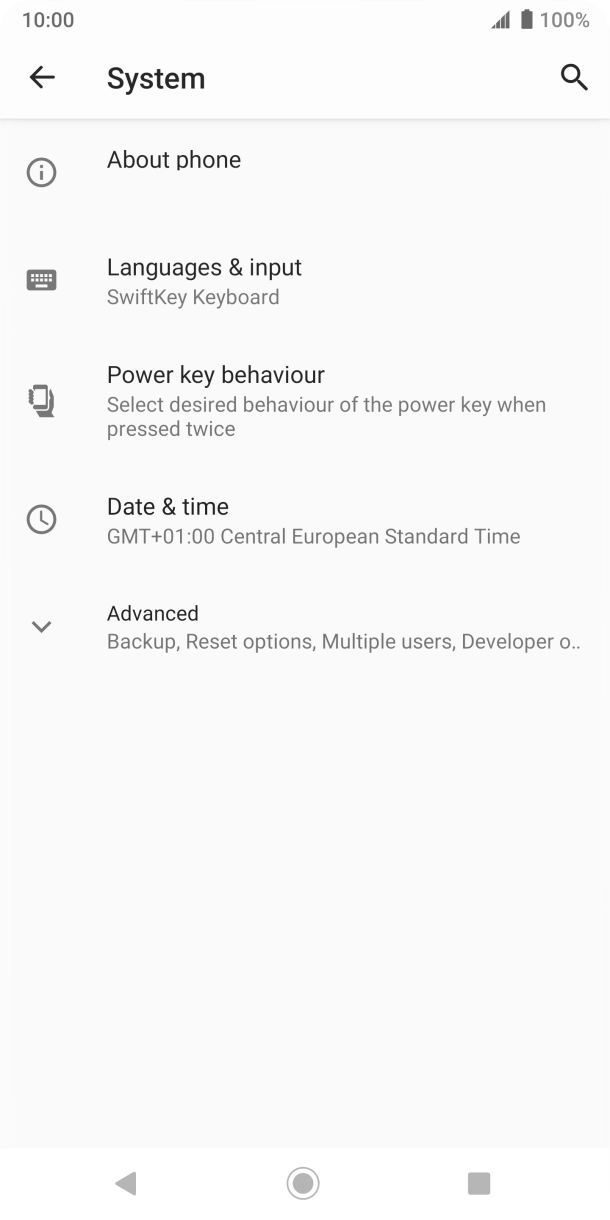Open Power key behaviour settings

[x=215, y=400]
